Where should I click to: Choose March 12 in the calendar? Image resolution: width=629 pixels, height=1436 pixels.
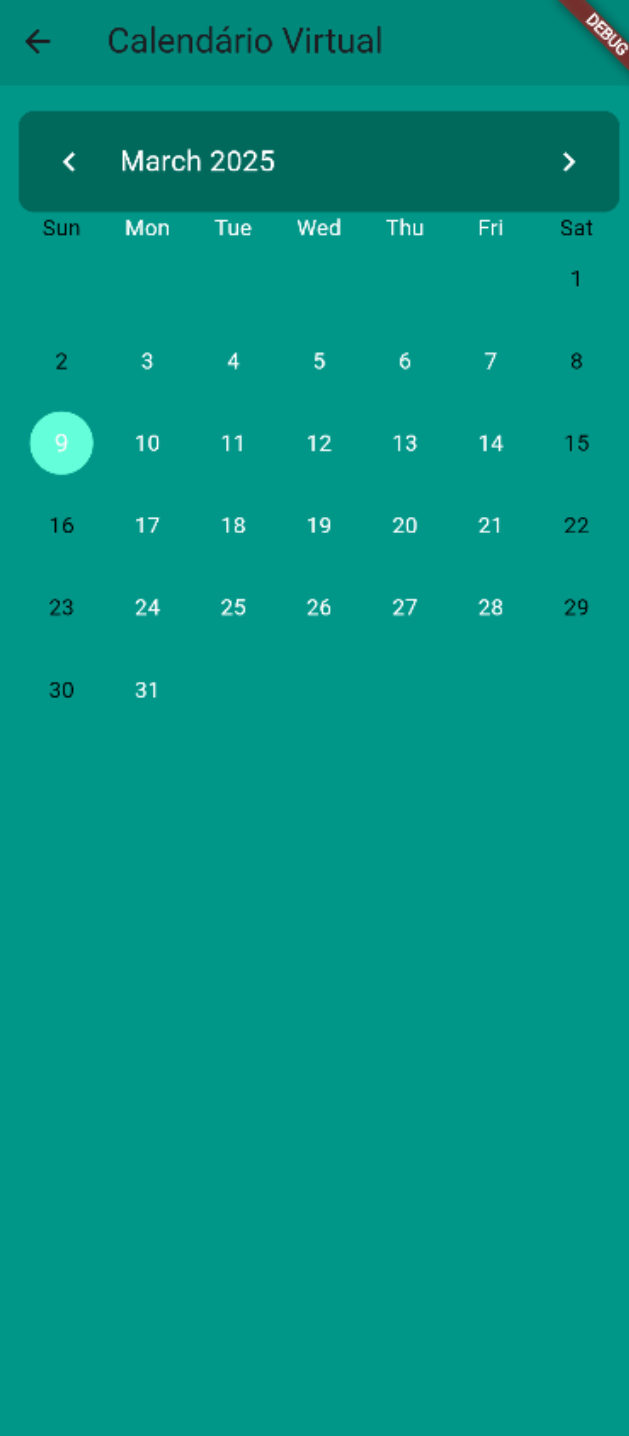point(319,443)
